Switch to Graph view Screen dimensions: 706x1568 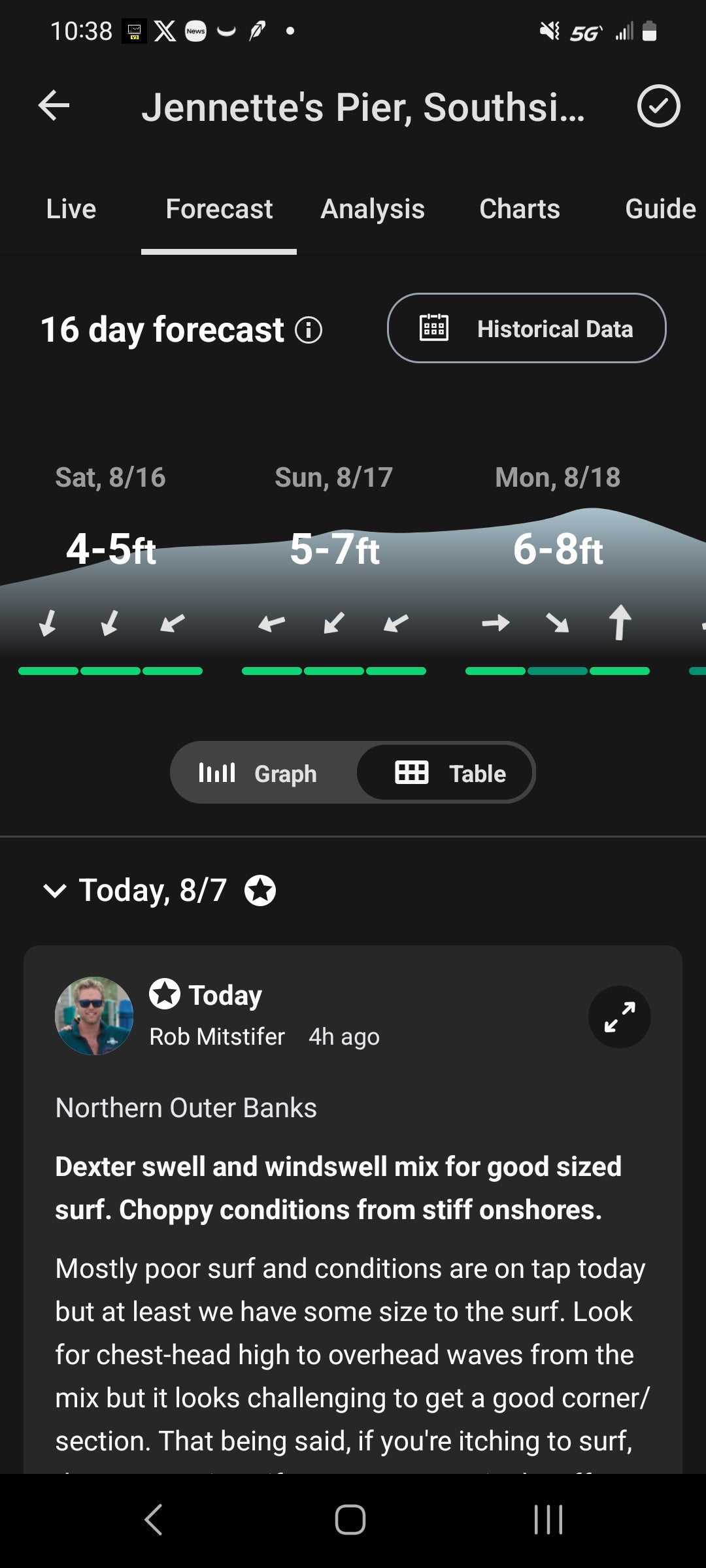(x=258, y=773)
